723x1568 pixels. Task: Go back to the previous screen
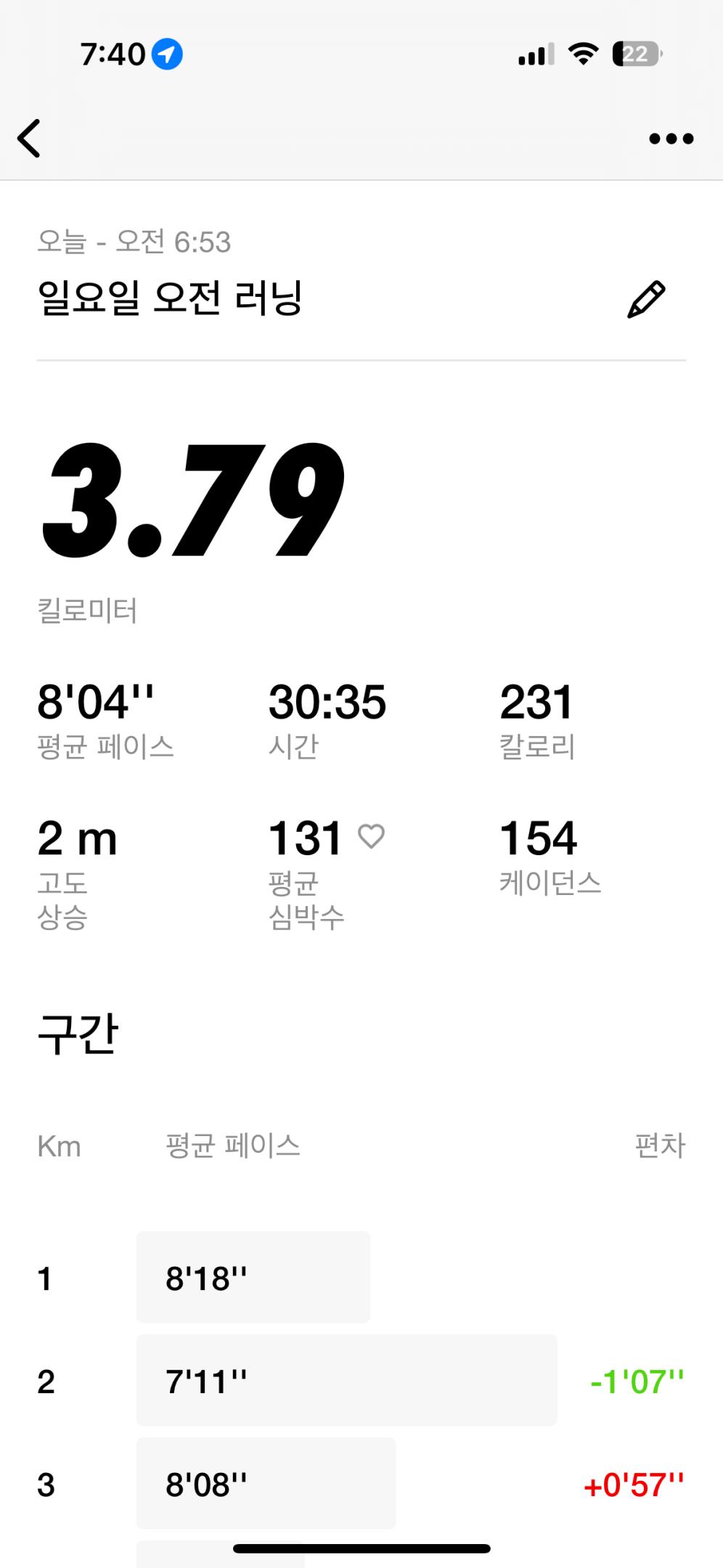(x=30, y=138)
